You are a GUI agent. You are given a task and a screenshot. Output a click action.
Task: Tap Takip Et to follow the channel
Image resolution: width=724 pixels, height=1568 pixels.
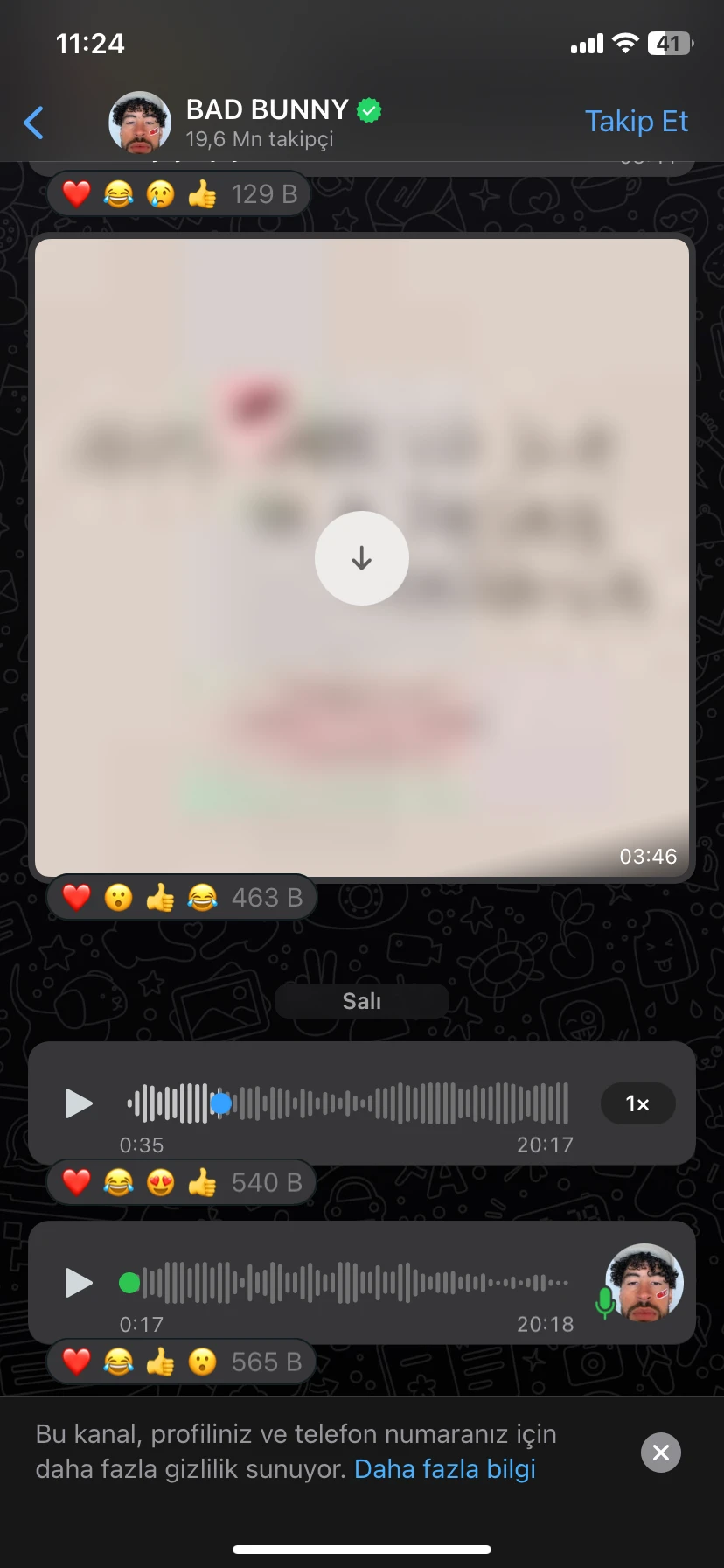[636, 122]
